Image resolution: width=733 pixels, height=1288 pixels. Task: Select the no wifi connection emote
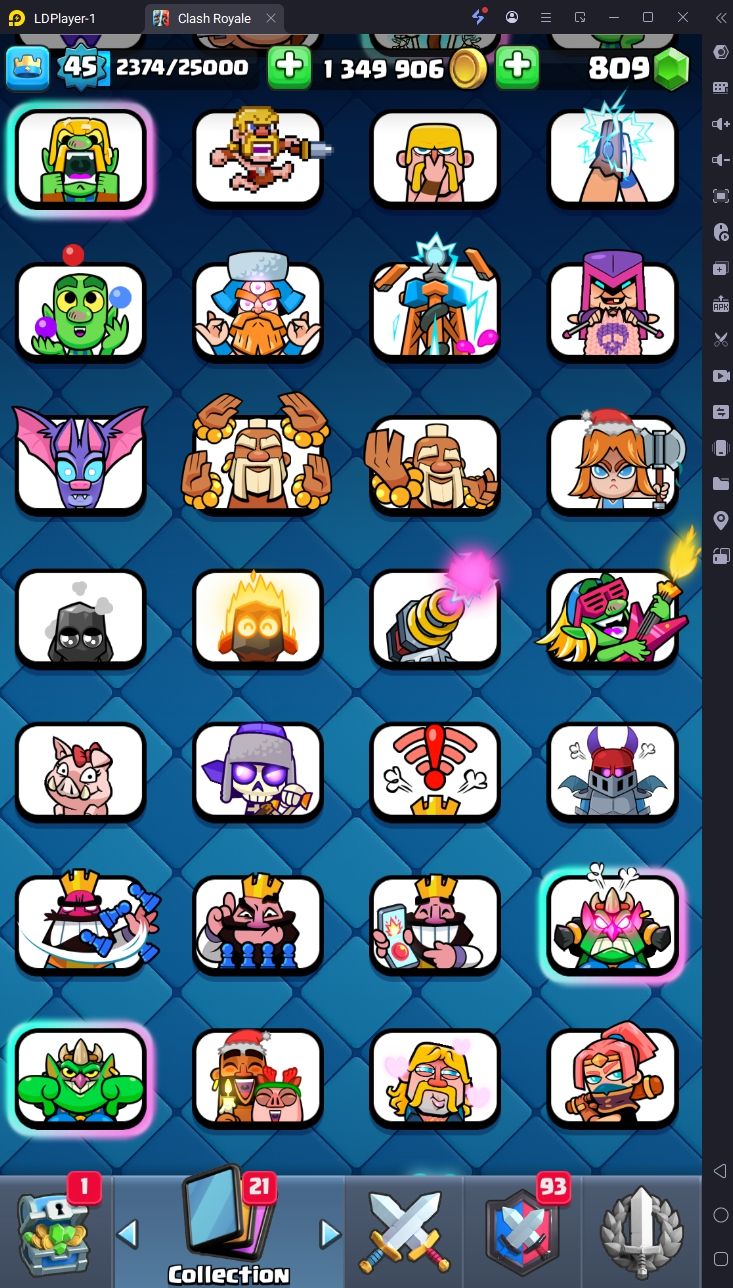[x=435, y=772]
